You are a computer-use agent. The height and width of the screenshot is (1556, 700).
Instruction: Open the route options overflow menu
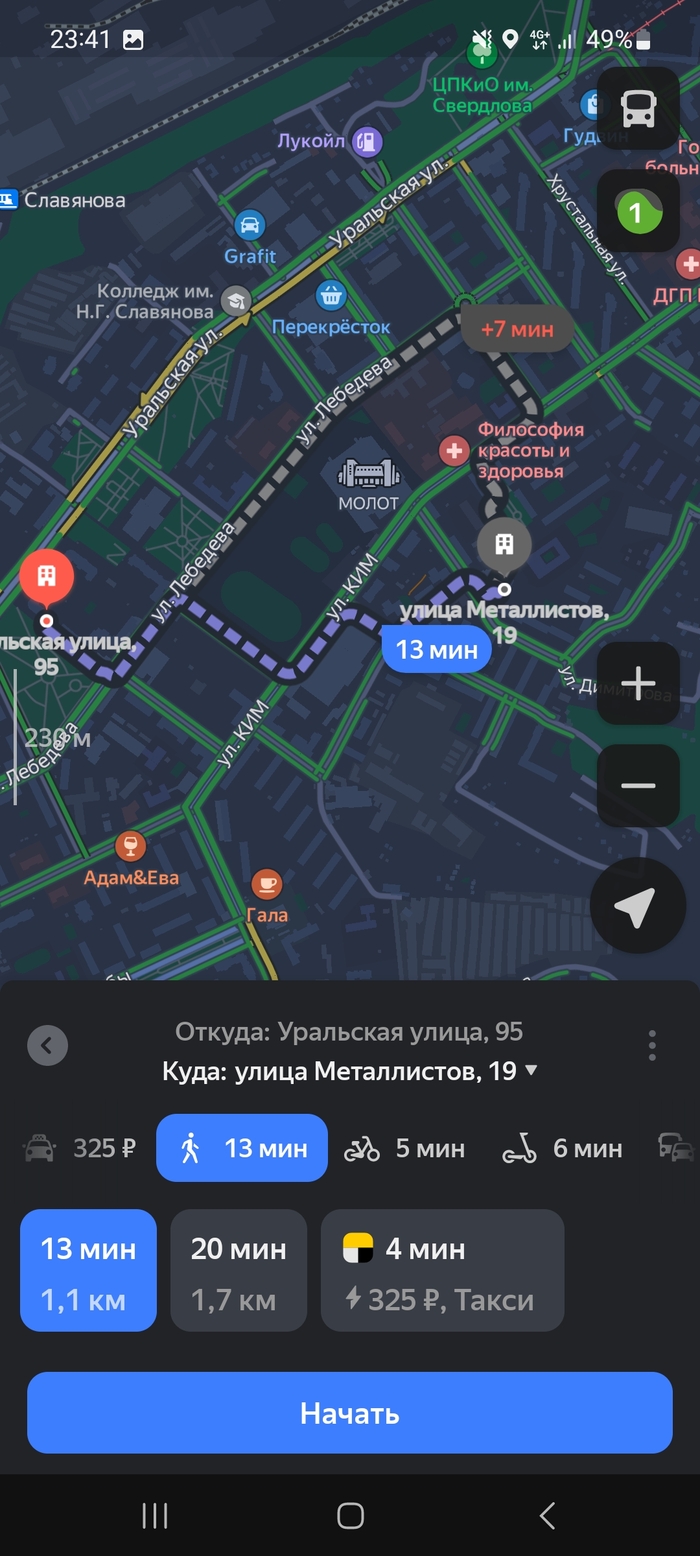(652, 1045)
